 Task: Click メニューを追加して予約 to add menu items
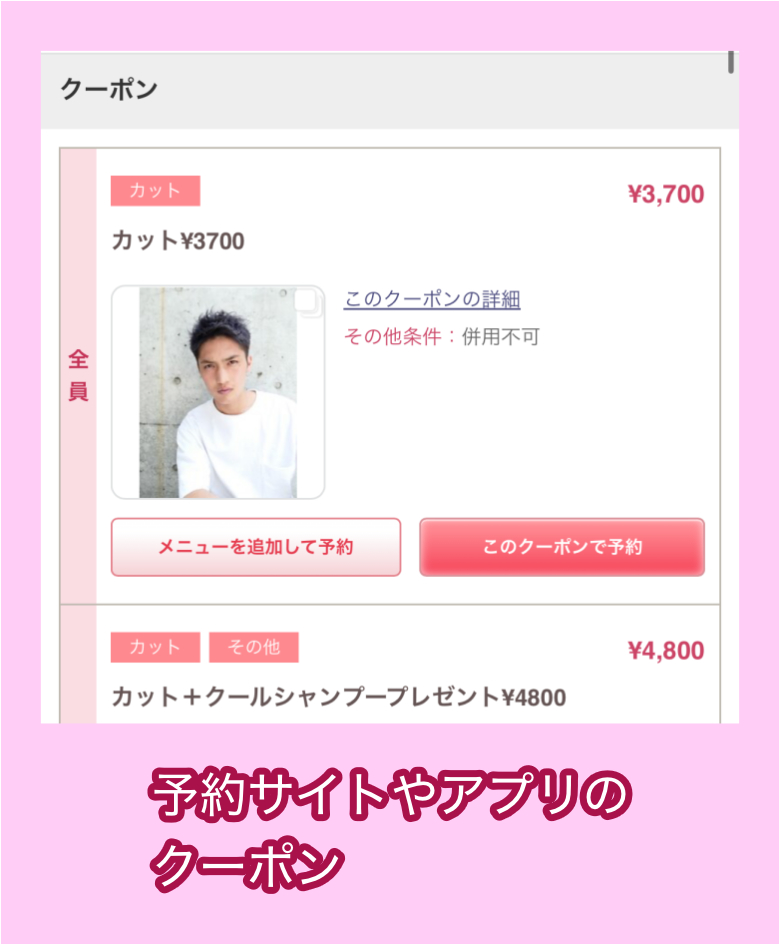coord(255,547)
